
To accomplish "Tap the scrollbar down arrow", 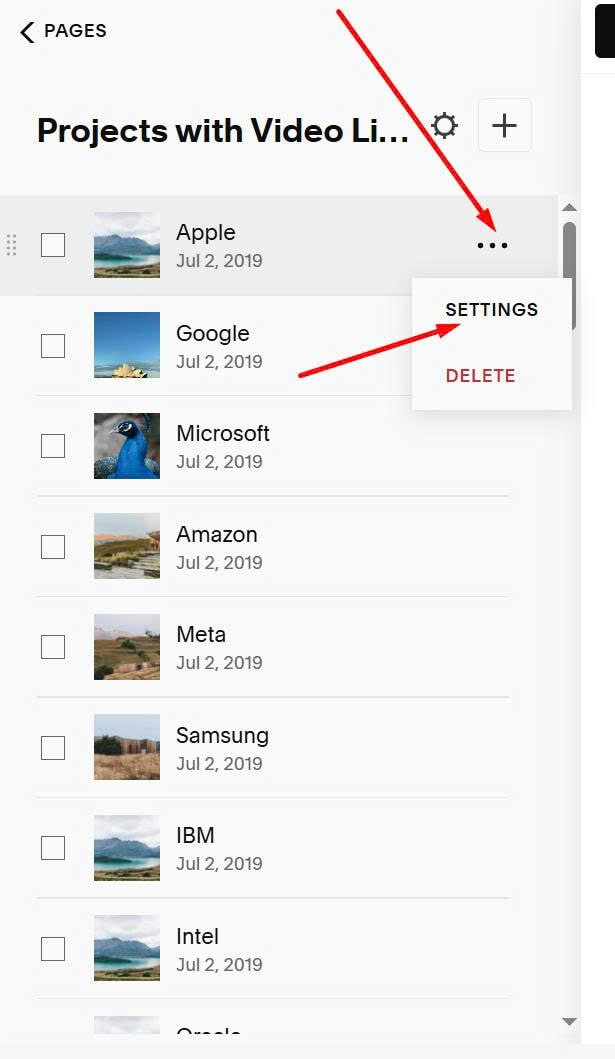I will click(569, 1022).
